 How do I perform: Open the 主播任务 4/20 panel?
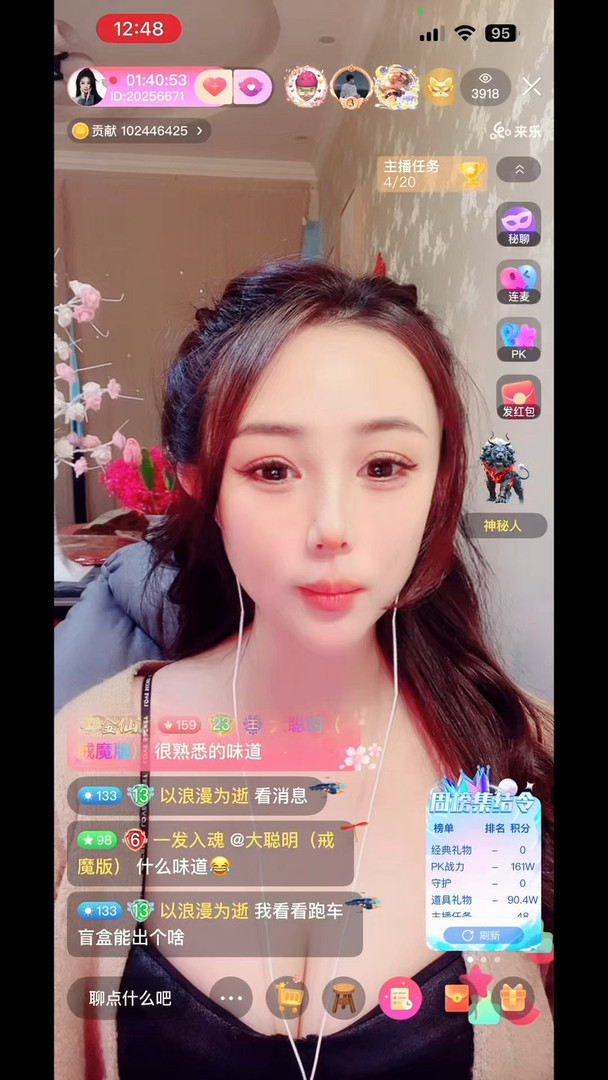pos(432,174)
